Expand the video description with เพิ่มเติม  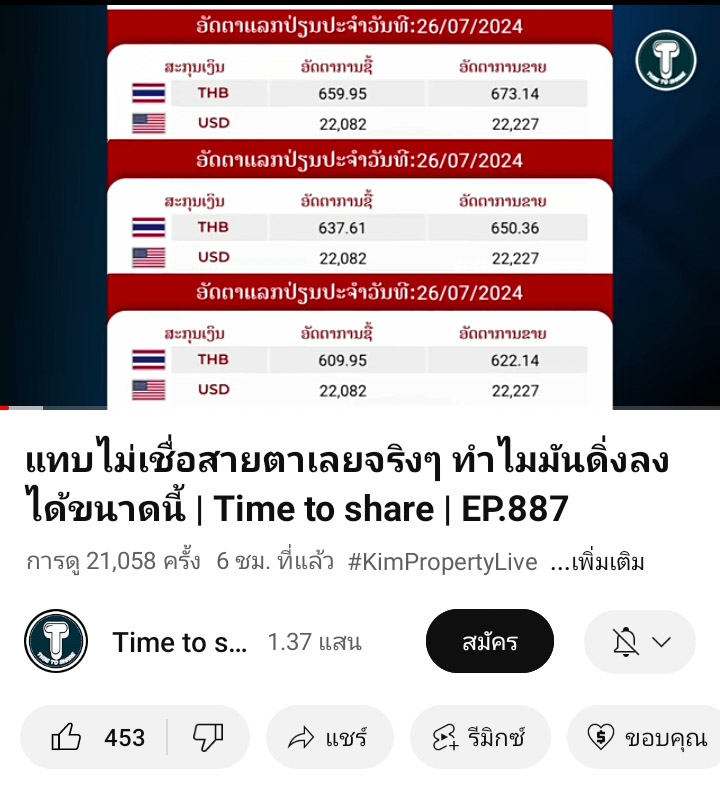598,562
